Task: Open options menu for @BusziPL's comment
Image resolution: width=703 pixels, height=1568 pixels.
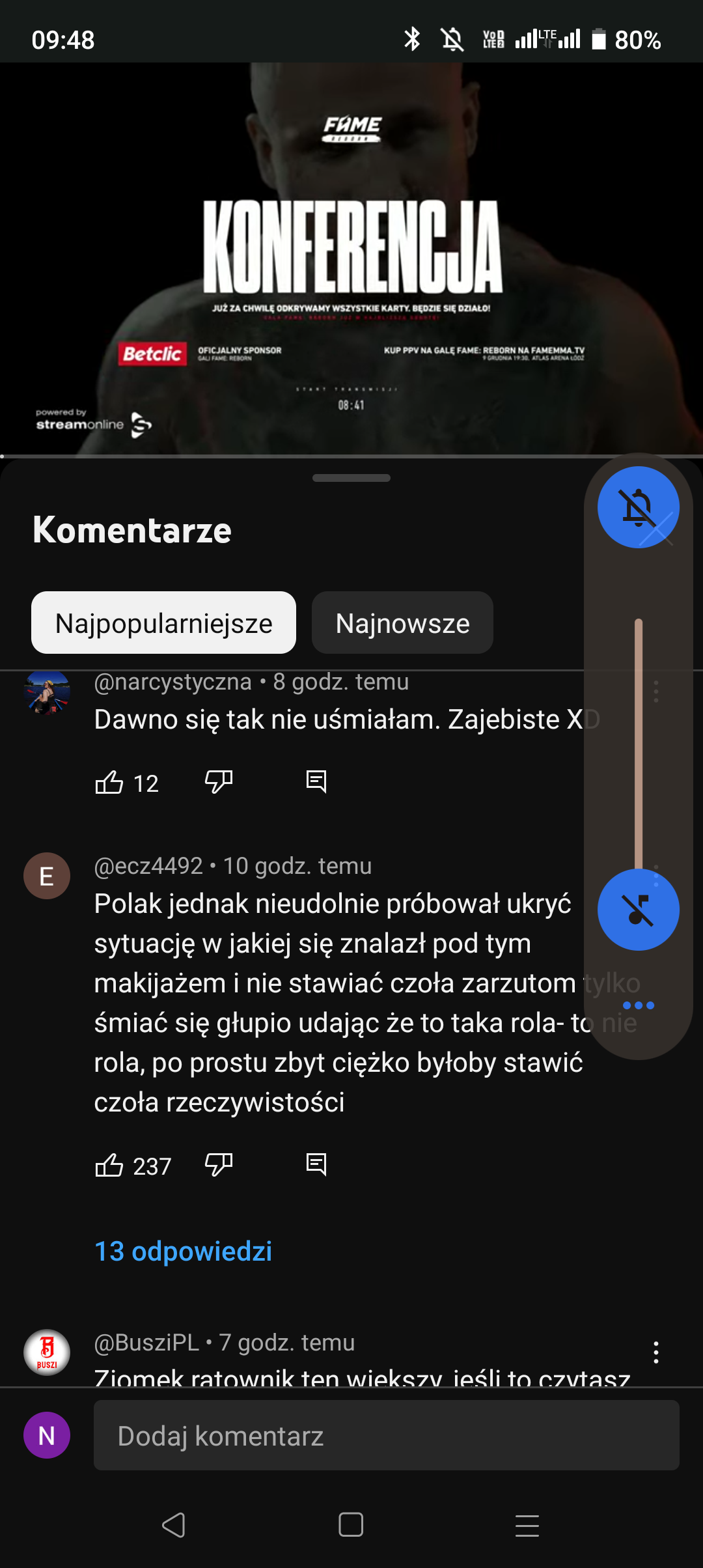Action: (x=656, y=1352)
